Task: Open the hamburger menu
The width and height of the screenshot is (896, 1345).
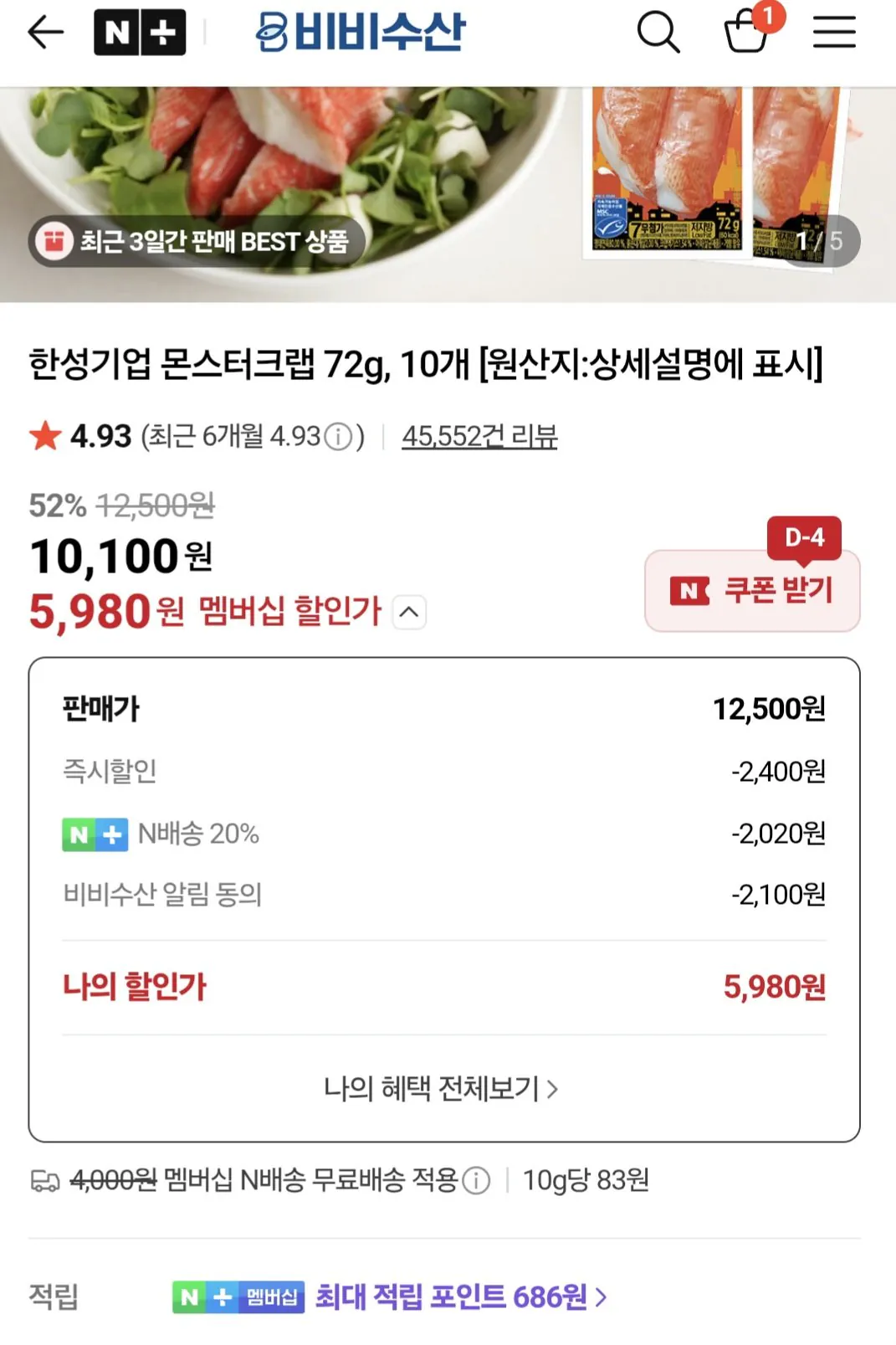Action: (835, 33)
